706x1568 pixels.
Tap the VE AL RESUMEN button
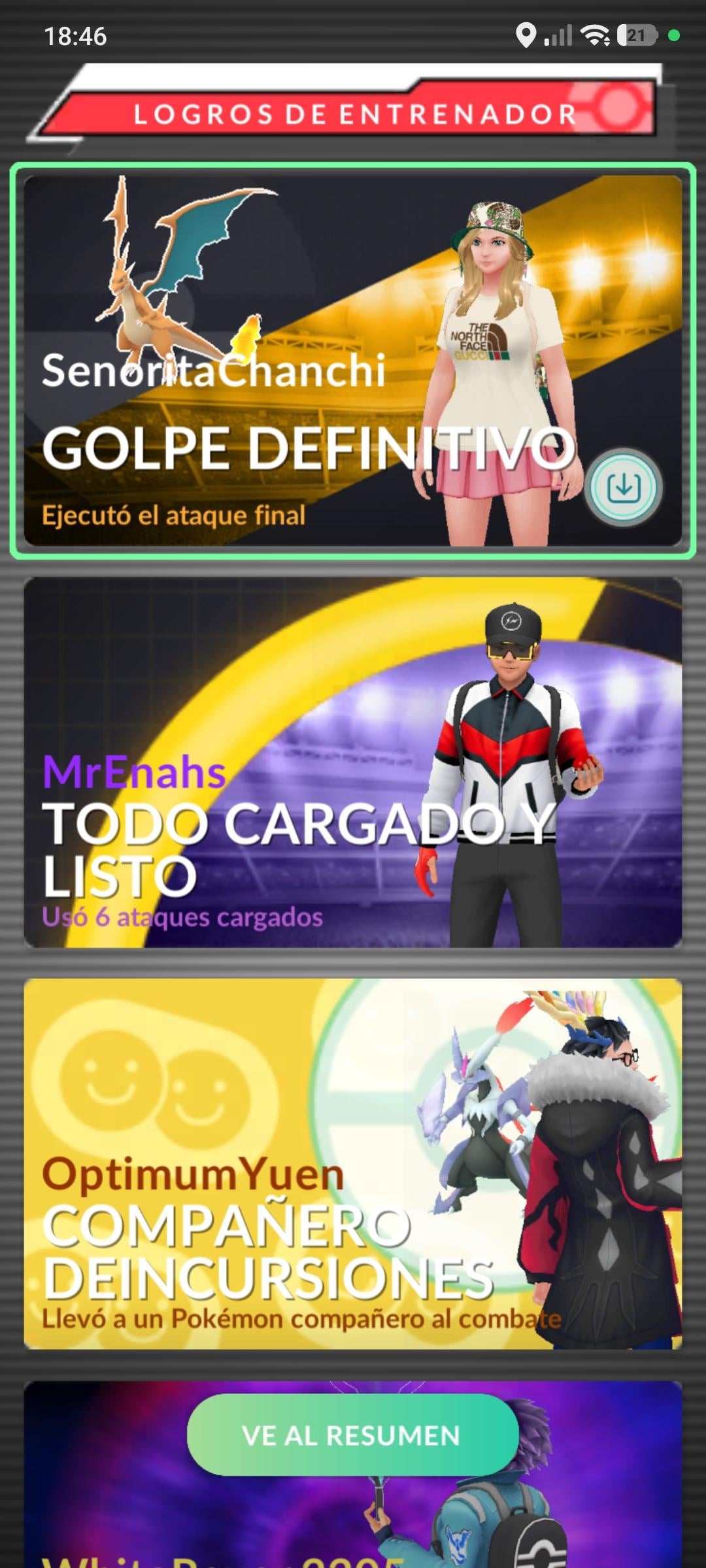coord(352,1435)
